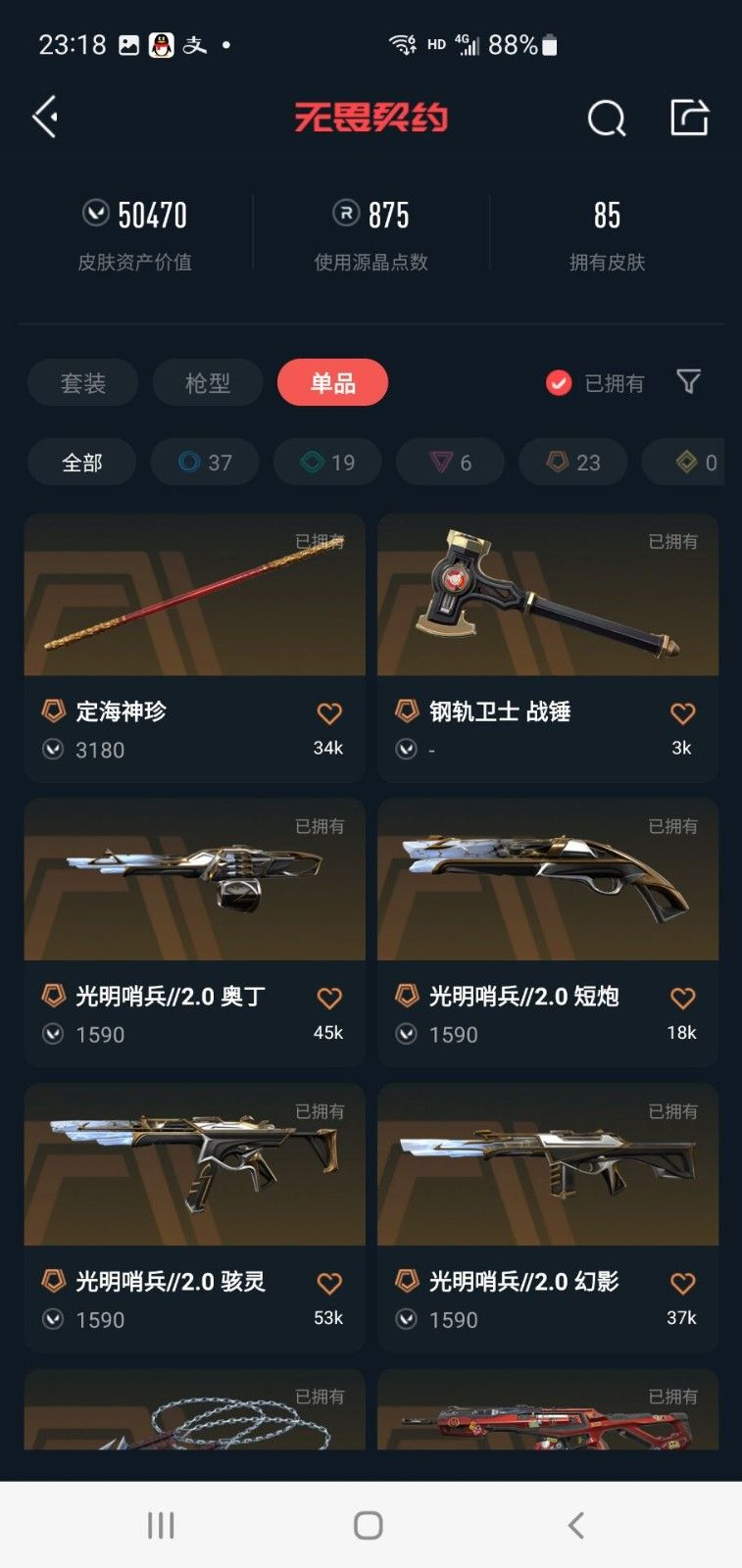Switch to the 枪型 tab

(208, 383)
